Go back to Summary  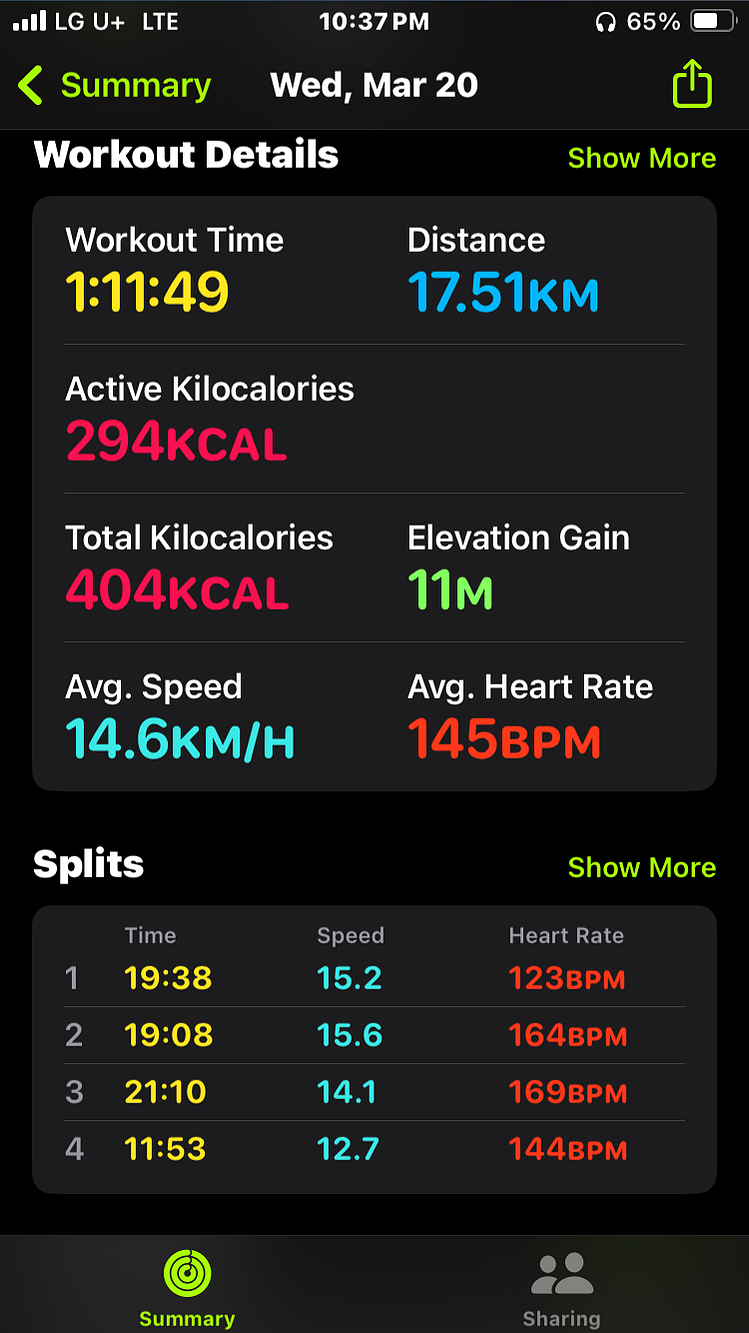(114, 86)
